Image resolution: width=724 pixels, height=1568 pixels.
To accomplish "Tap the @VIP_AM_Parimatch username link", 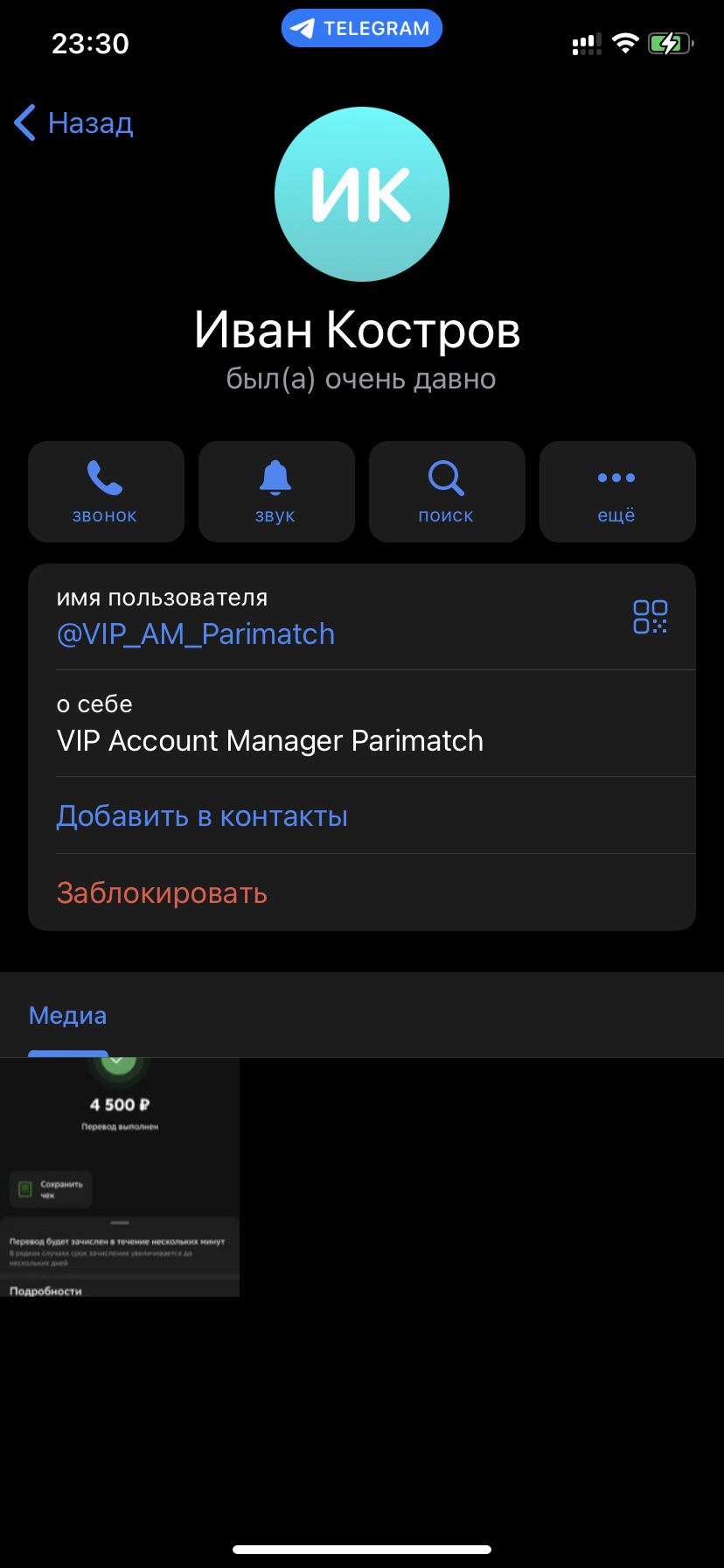I will point(196,634).
